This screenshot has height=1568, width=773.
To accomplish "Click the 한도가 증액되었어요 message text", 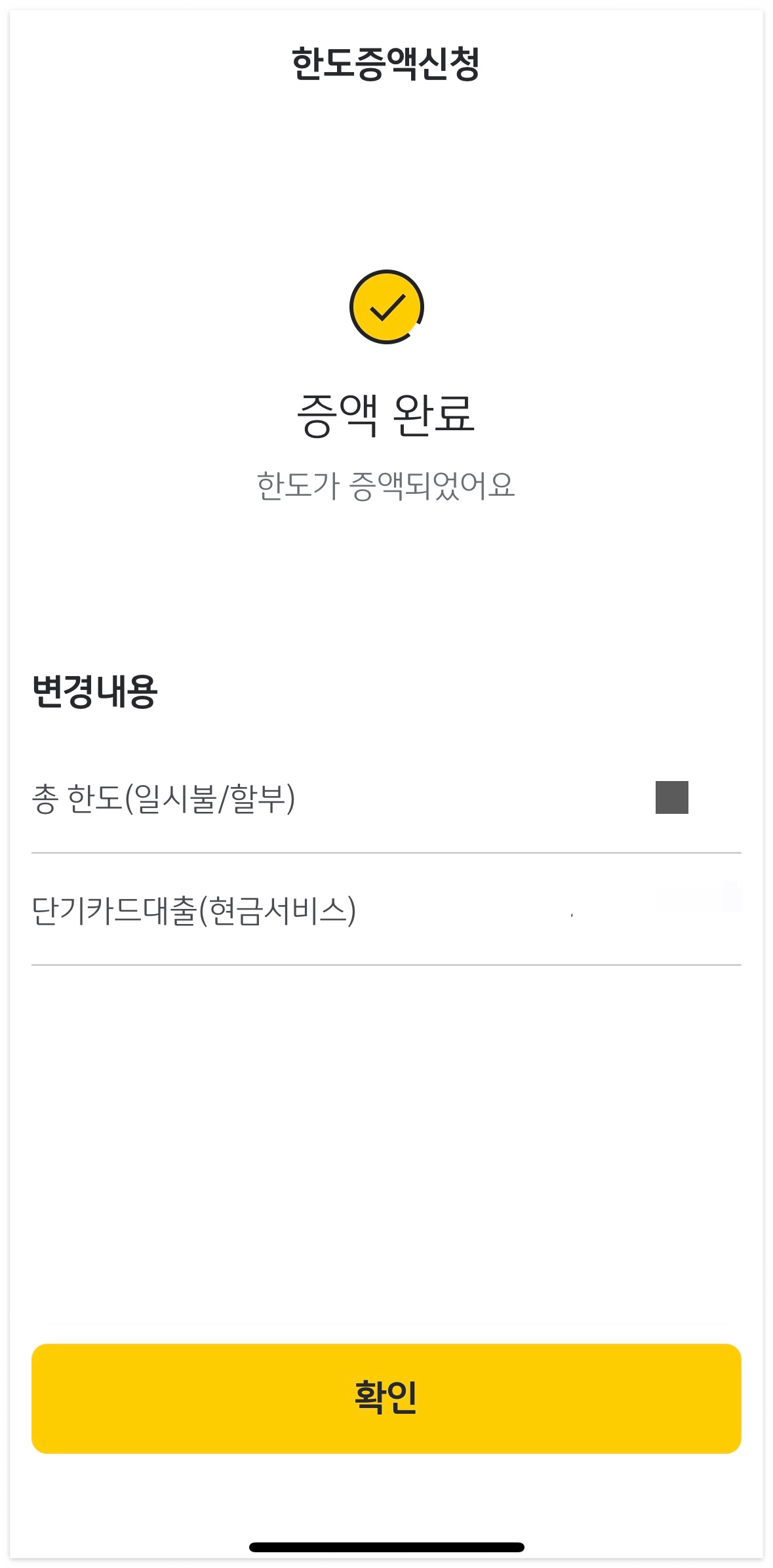I will pyautogui.click(x=386, y=483).
